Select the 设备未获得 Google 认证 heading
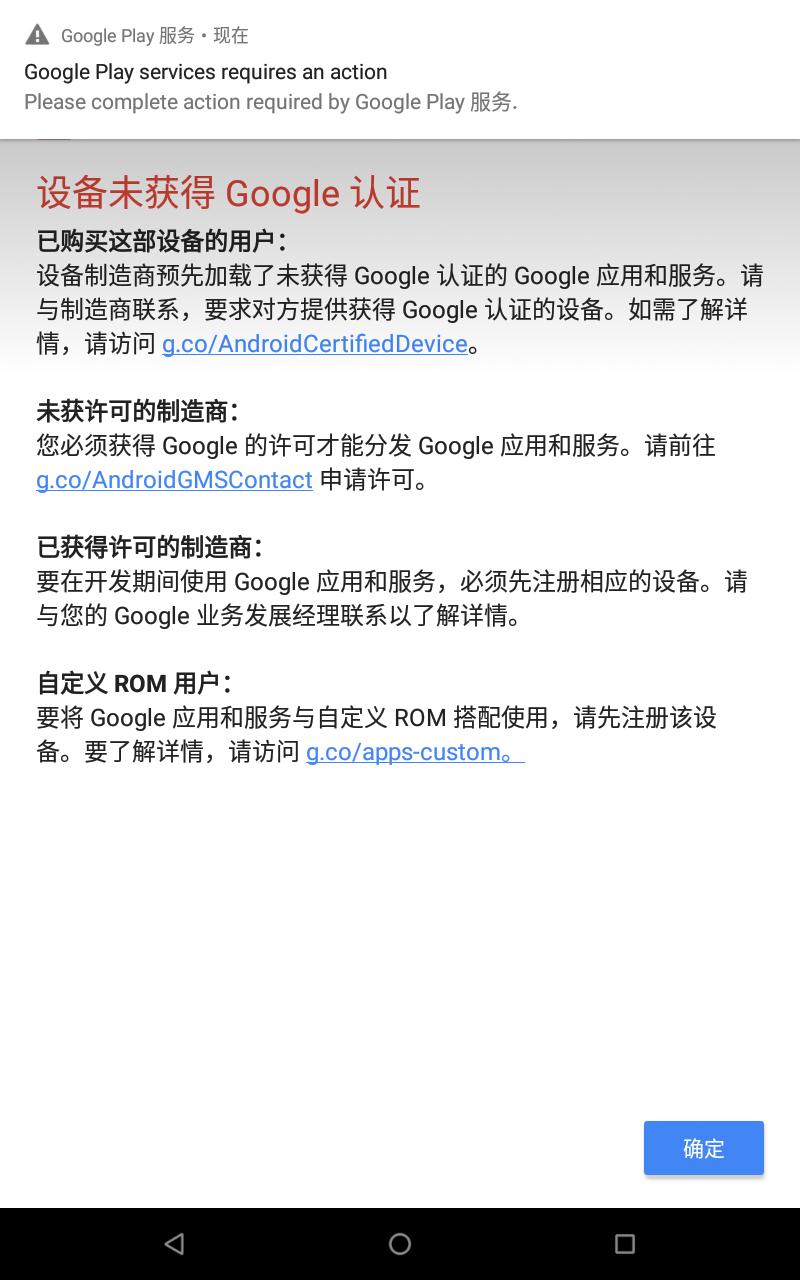This screenshot has height=1280, width=800. [228, 194]
